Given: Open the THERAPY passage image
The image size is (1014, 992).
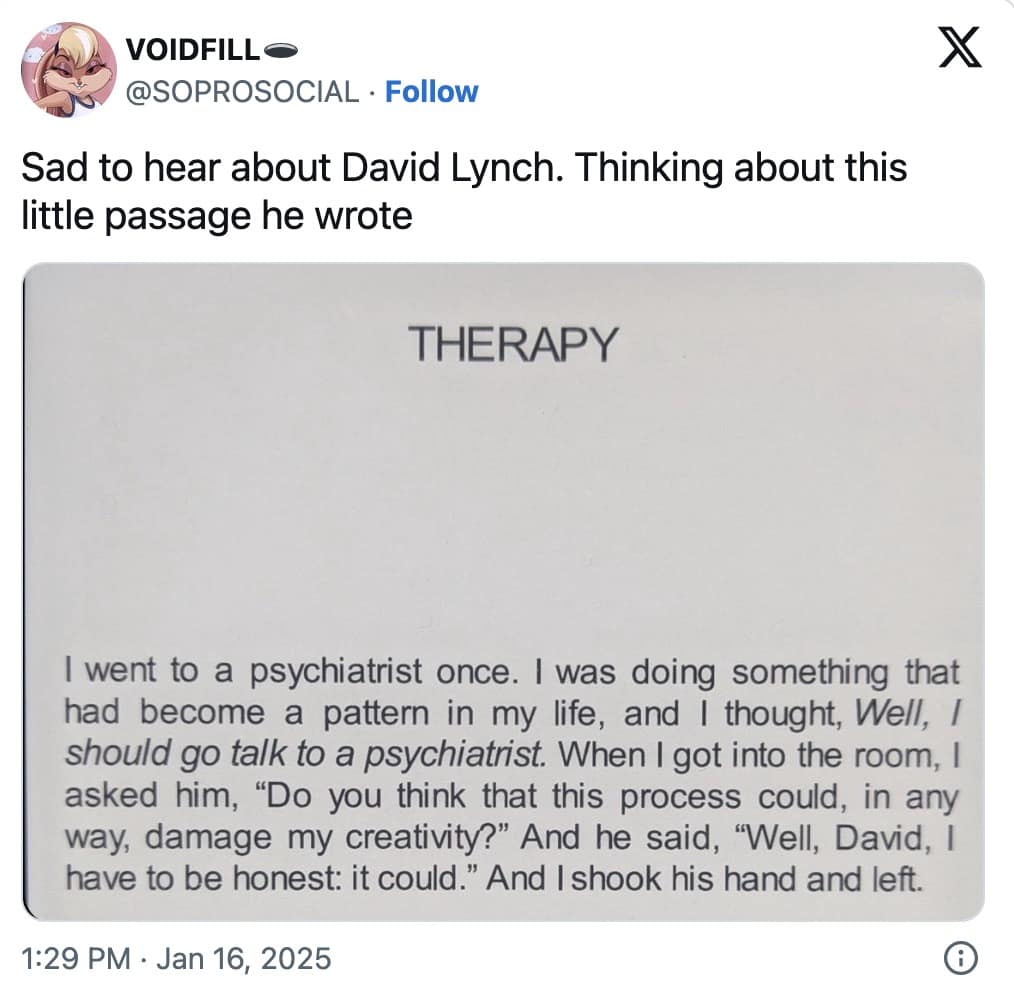Looking at the screenshot, I should tap(503, 592).
